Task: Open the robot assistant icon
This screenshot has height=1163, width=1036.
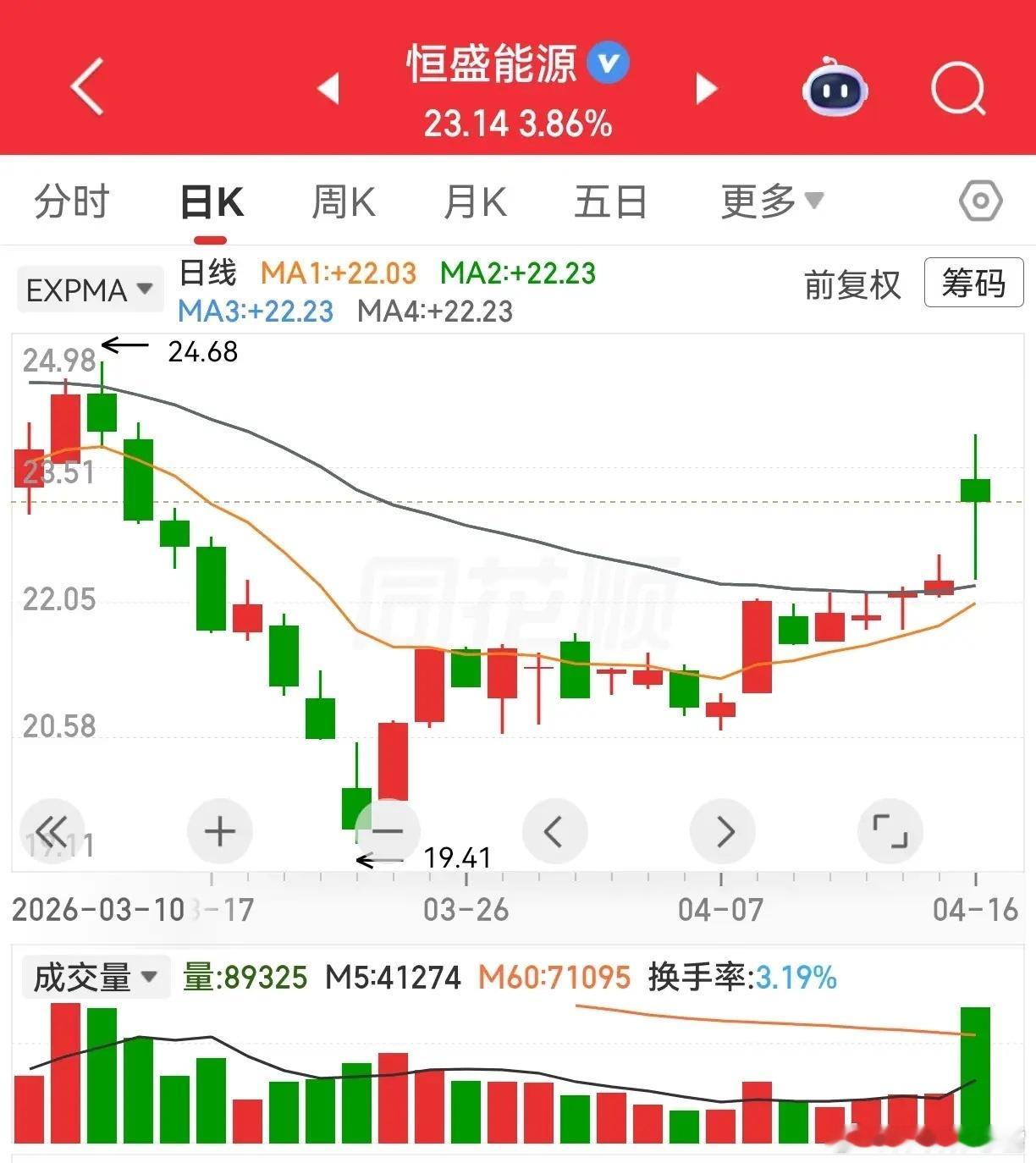Action: click(834, 88)
